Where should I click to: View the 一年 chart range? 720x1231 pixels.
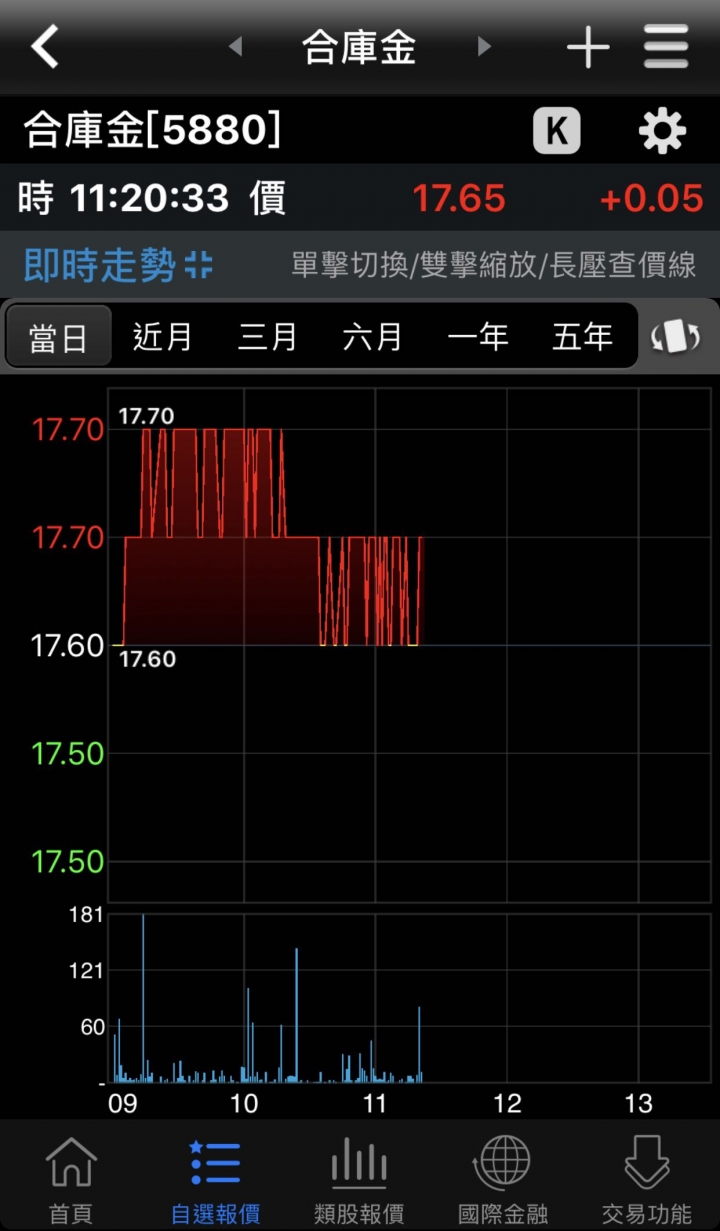click(478, 337)
